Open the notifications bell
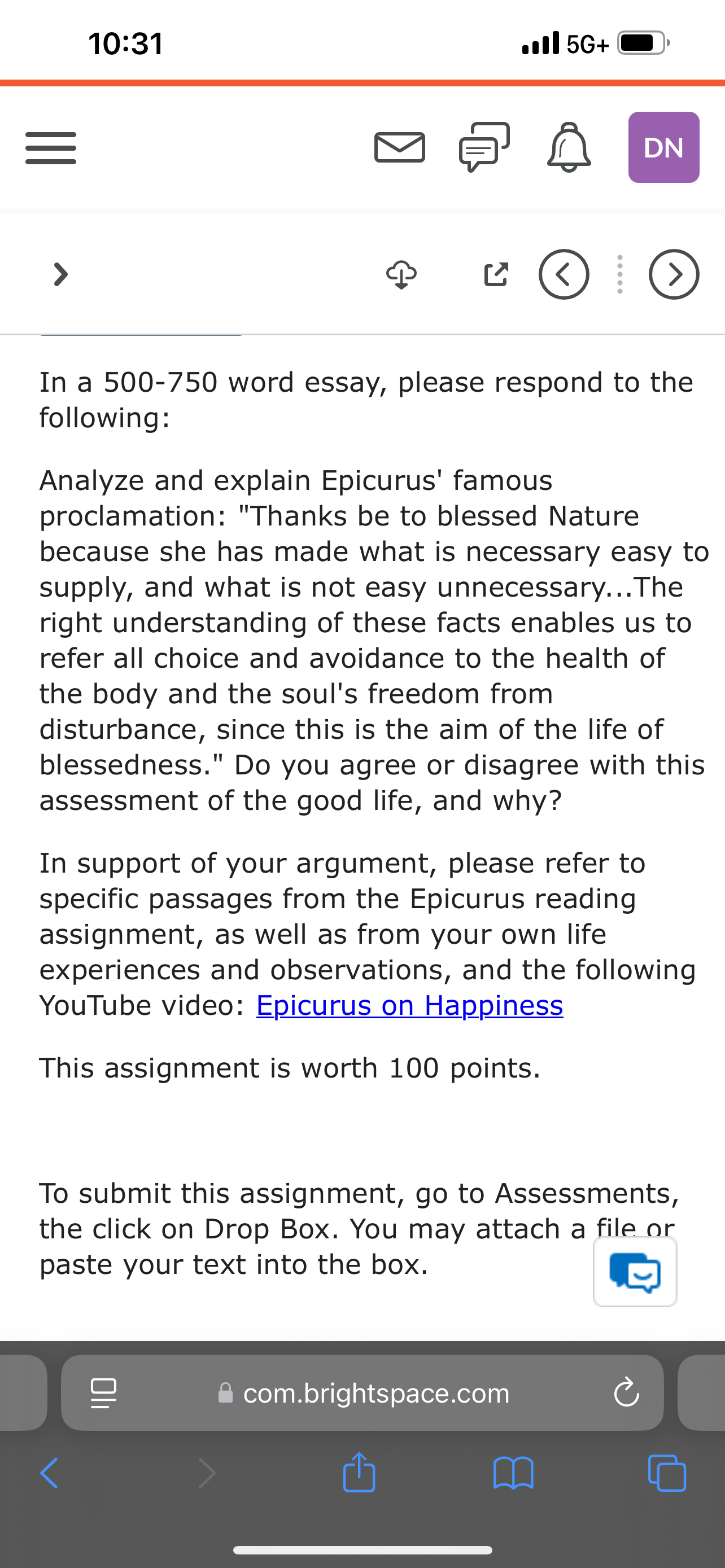The width and height of the screenshot is (725, 1568). [569, 147]
